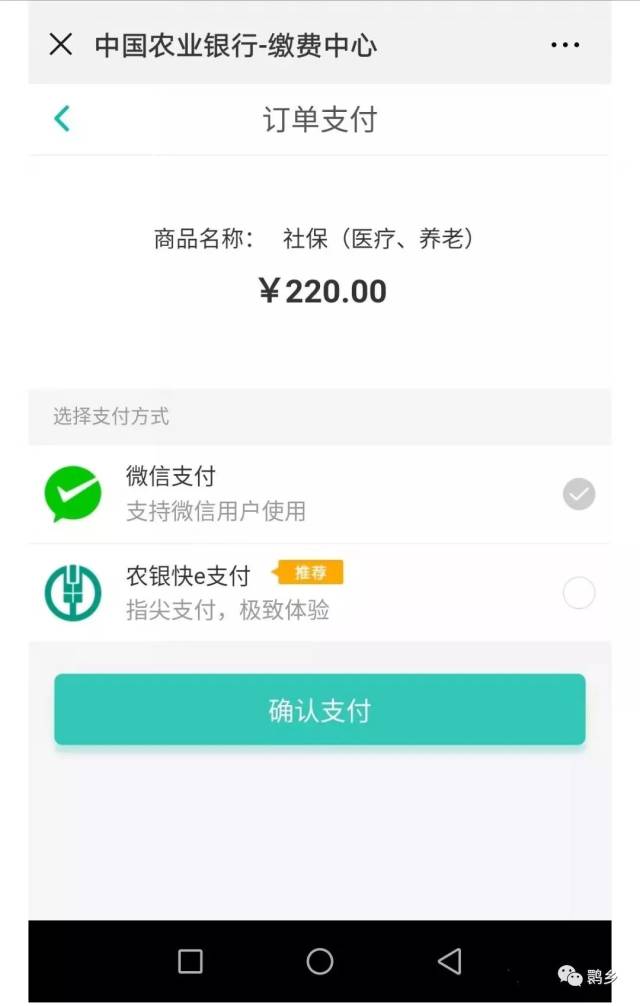Close the 中国农业银行 payment page
Image resolution: width=640 pixels, height=1006 pixels.
[61, 45]
